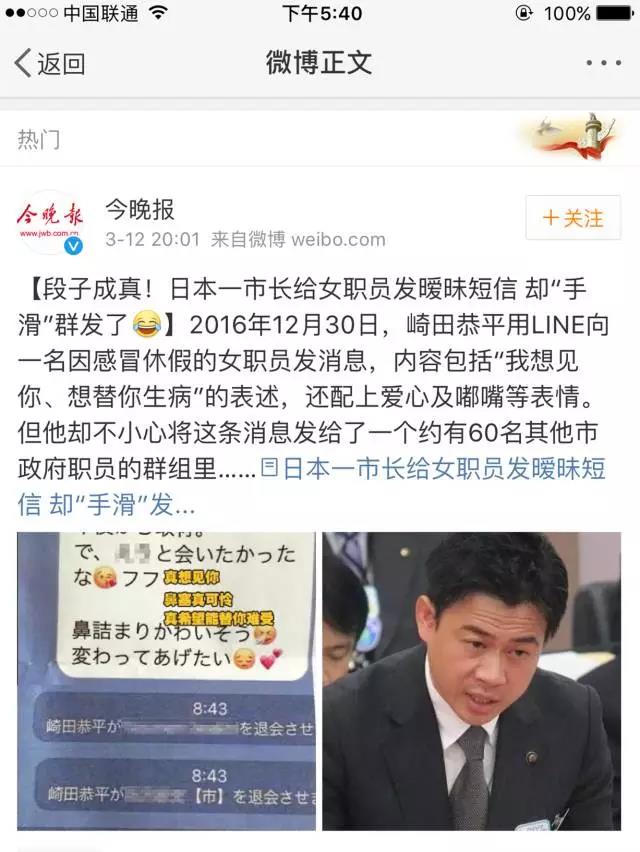Viewport: 640px width, 852px height.
Task: Go back using the 返回 button
Action: tap(50, 63)
